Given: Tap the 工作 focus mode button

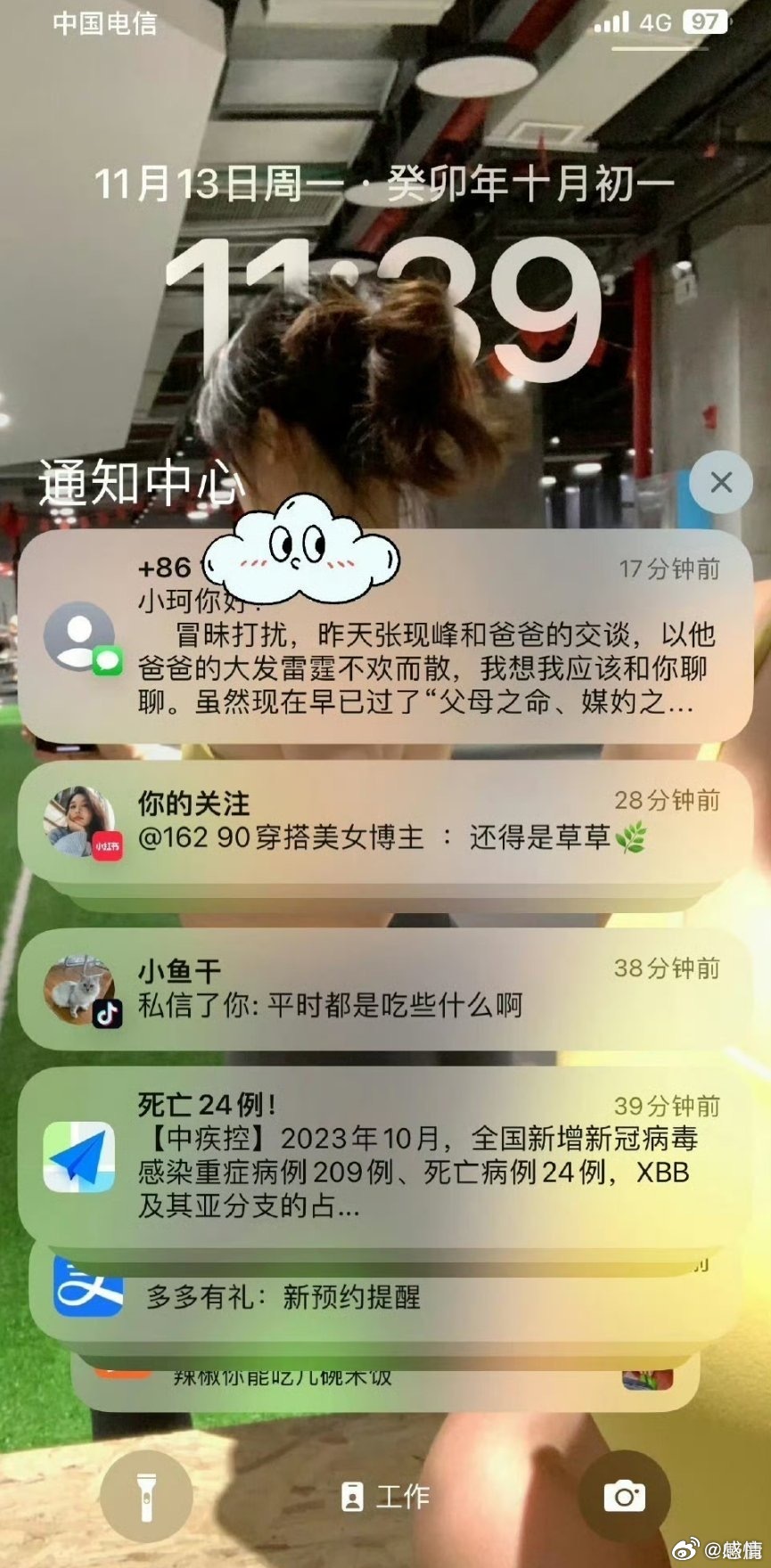Looking at the screenshot, I should [385, 1497].
